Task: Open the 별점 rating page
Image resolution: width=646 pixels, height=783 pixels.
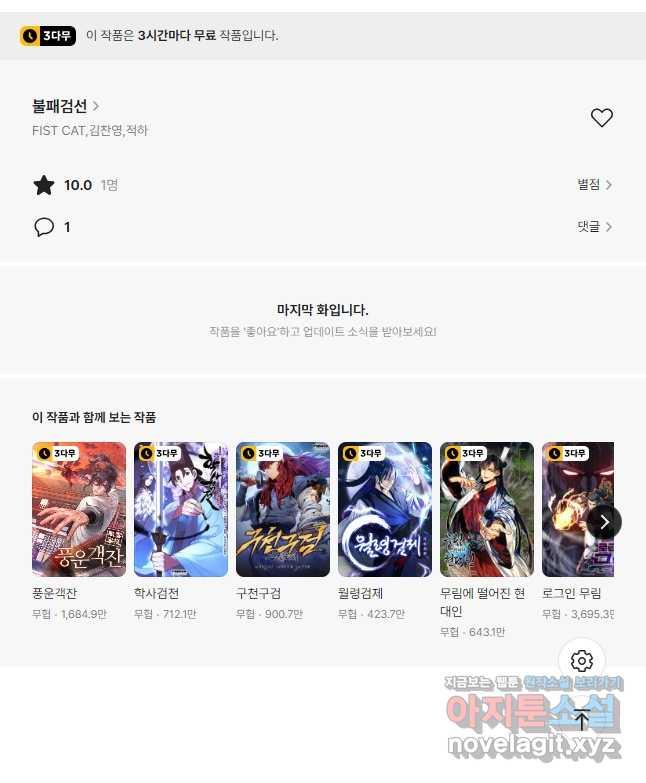Action: [x=594, y=185]
